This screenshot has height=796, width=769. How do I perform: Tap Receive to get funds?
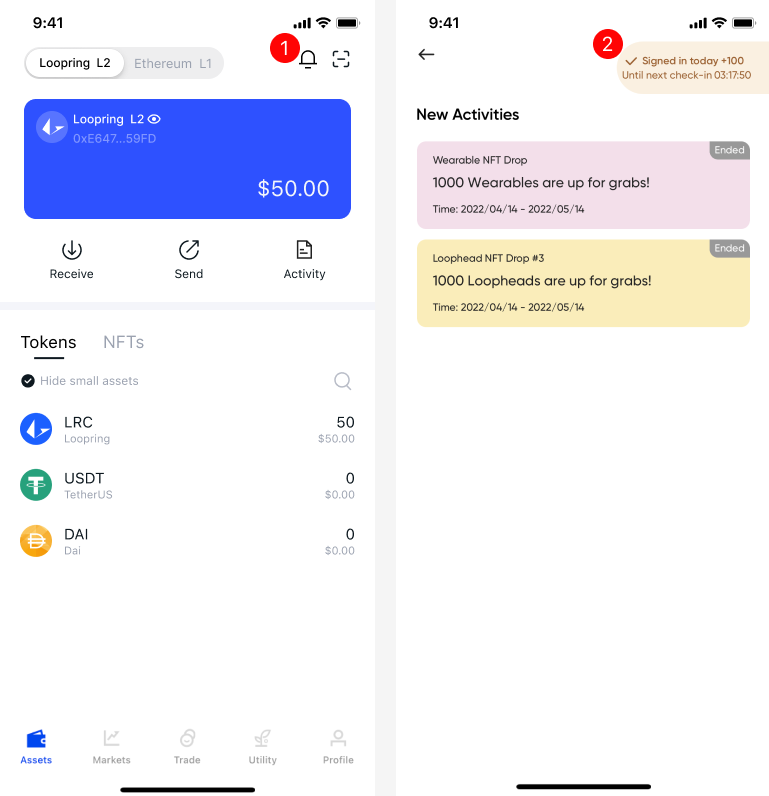pos(72,259)
